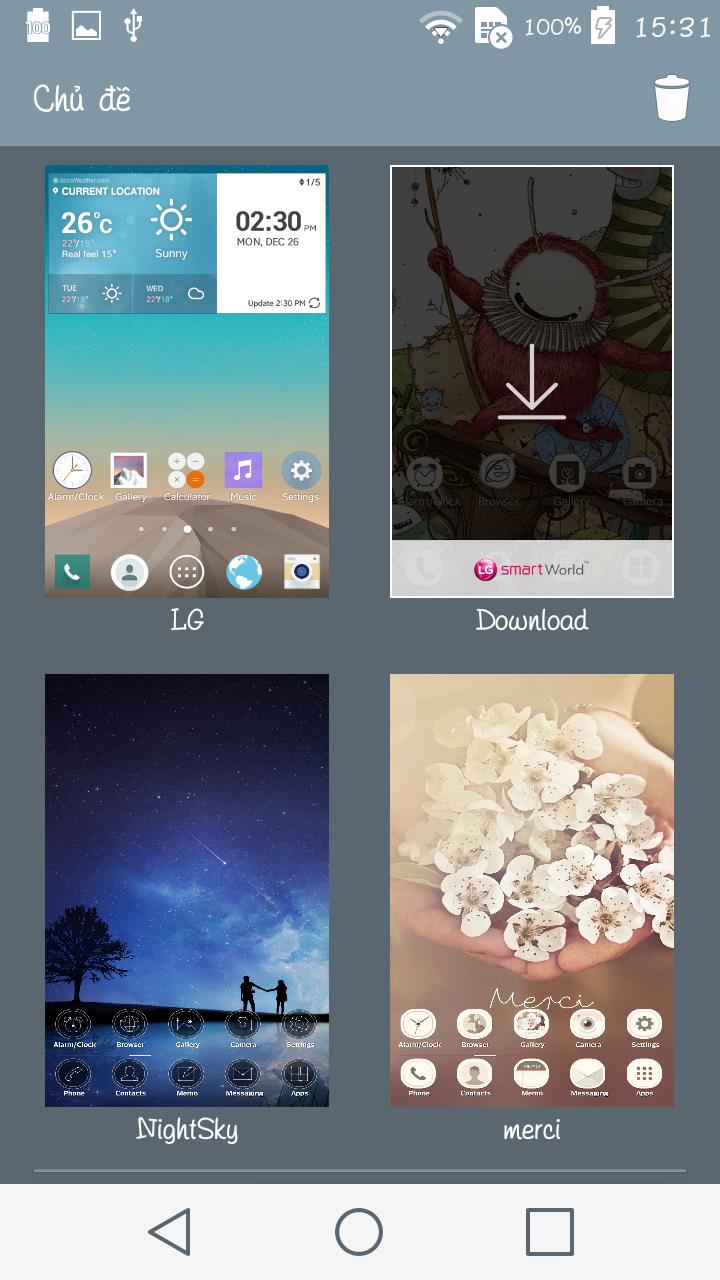Screen dimensions: 720x1280
Task: Open the recent apps view
Action: [x=549, y=1231]
